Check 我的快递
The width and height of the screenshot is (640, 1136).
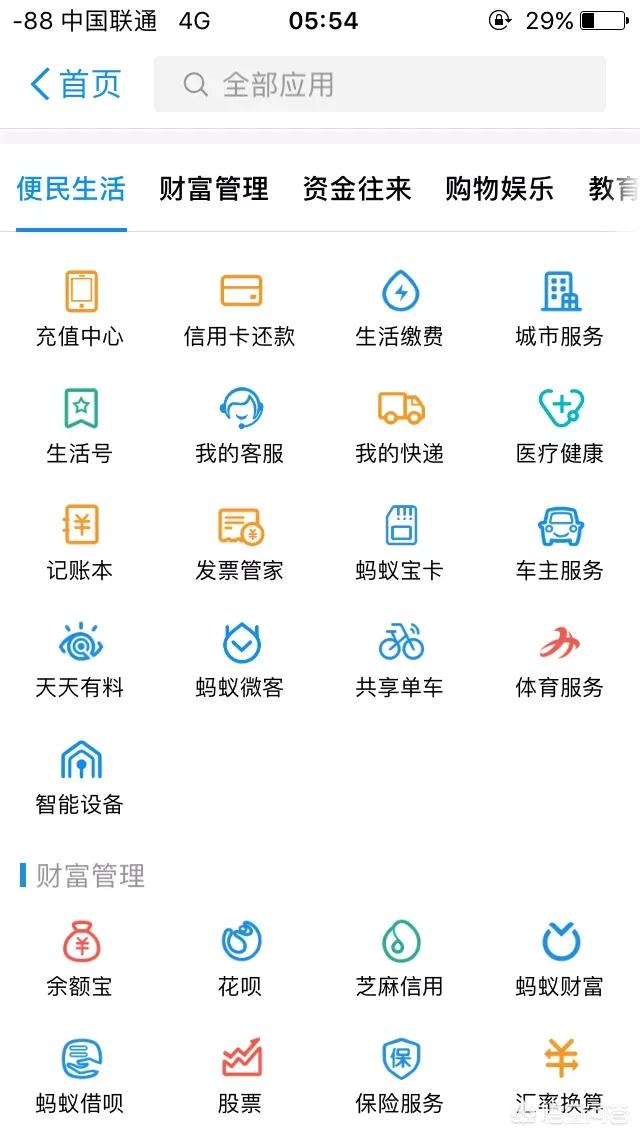tap(400, 425)
